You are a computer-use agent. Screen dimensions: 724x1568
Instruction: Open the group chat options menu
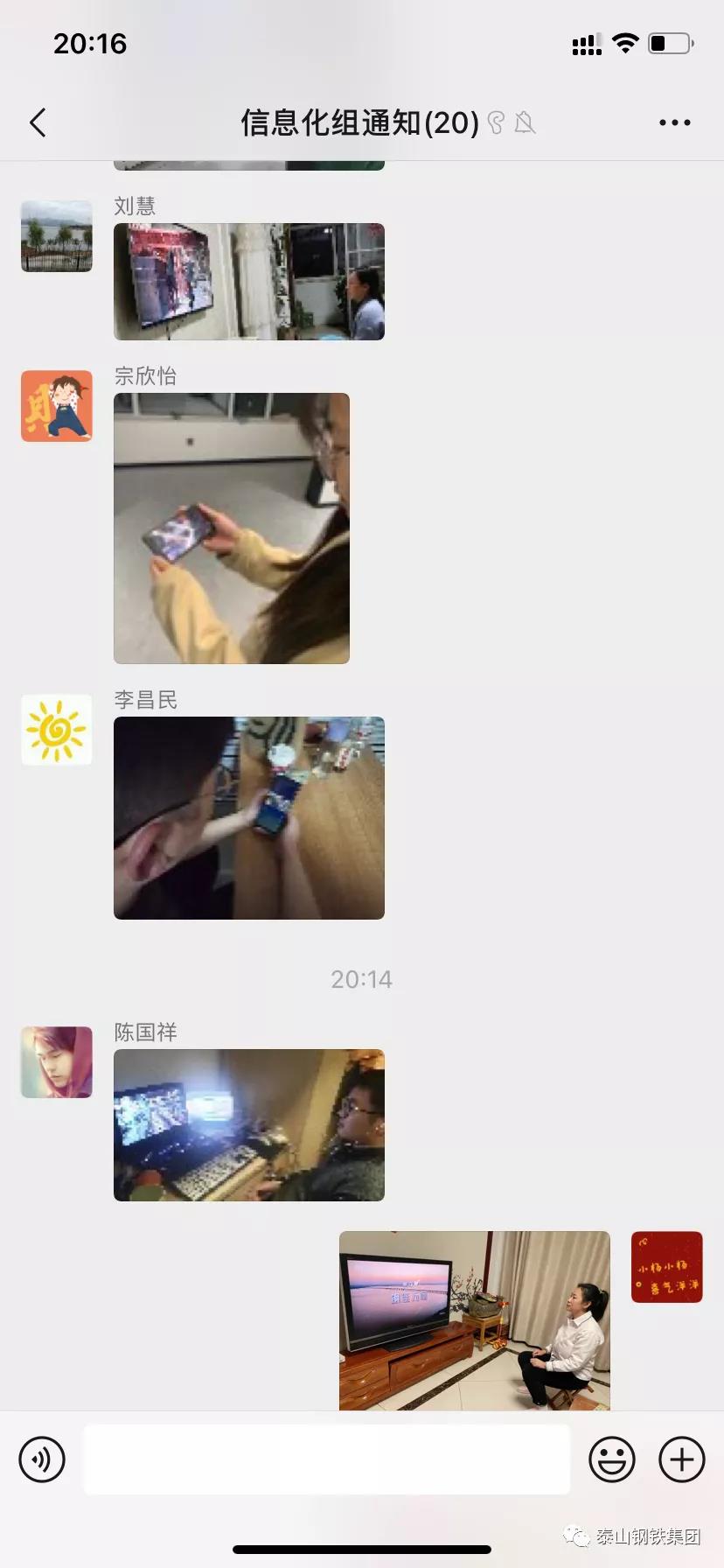pos(674,122)
